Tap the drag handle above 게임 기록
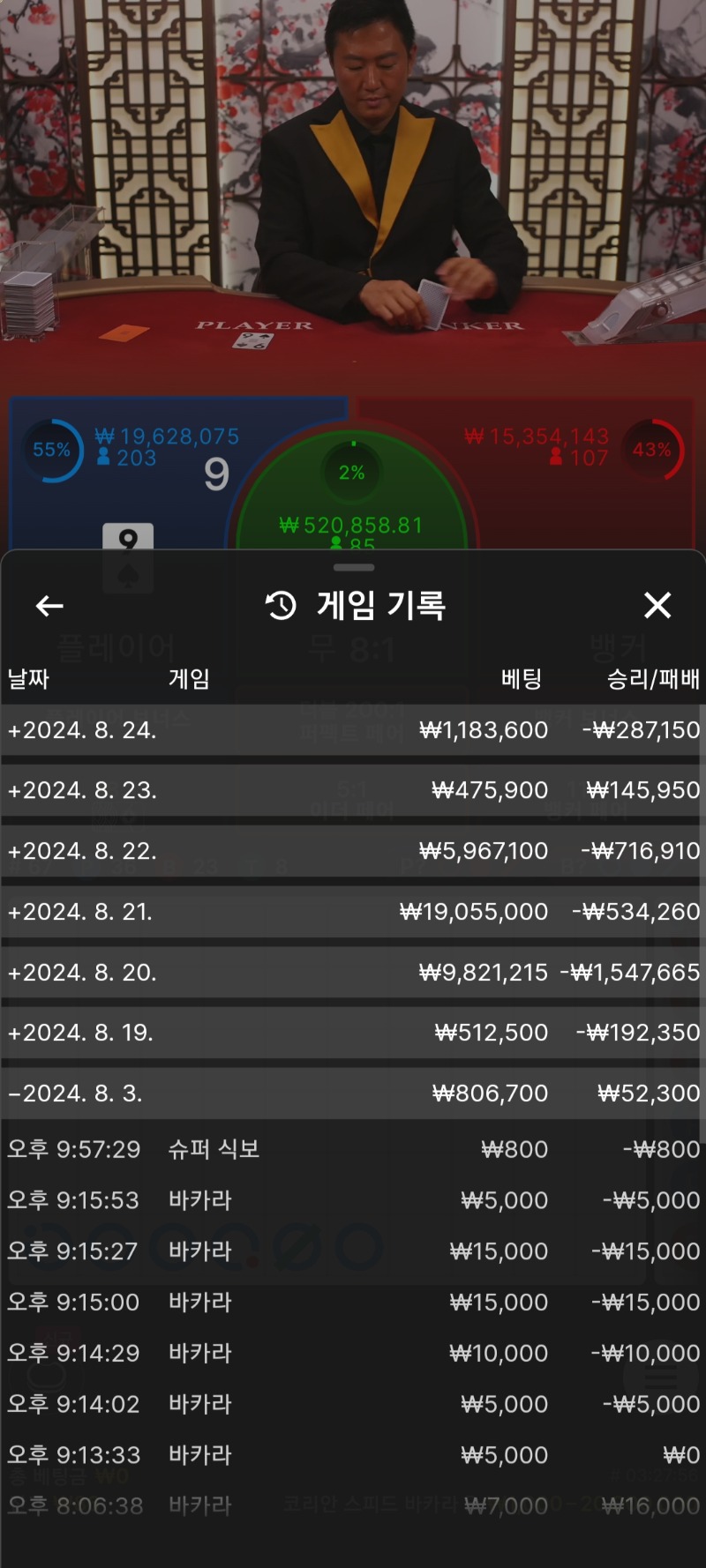Screen dimensions: 706x1568 pyautogui.click(x=354, y=567)
